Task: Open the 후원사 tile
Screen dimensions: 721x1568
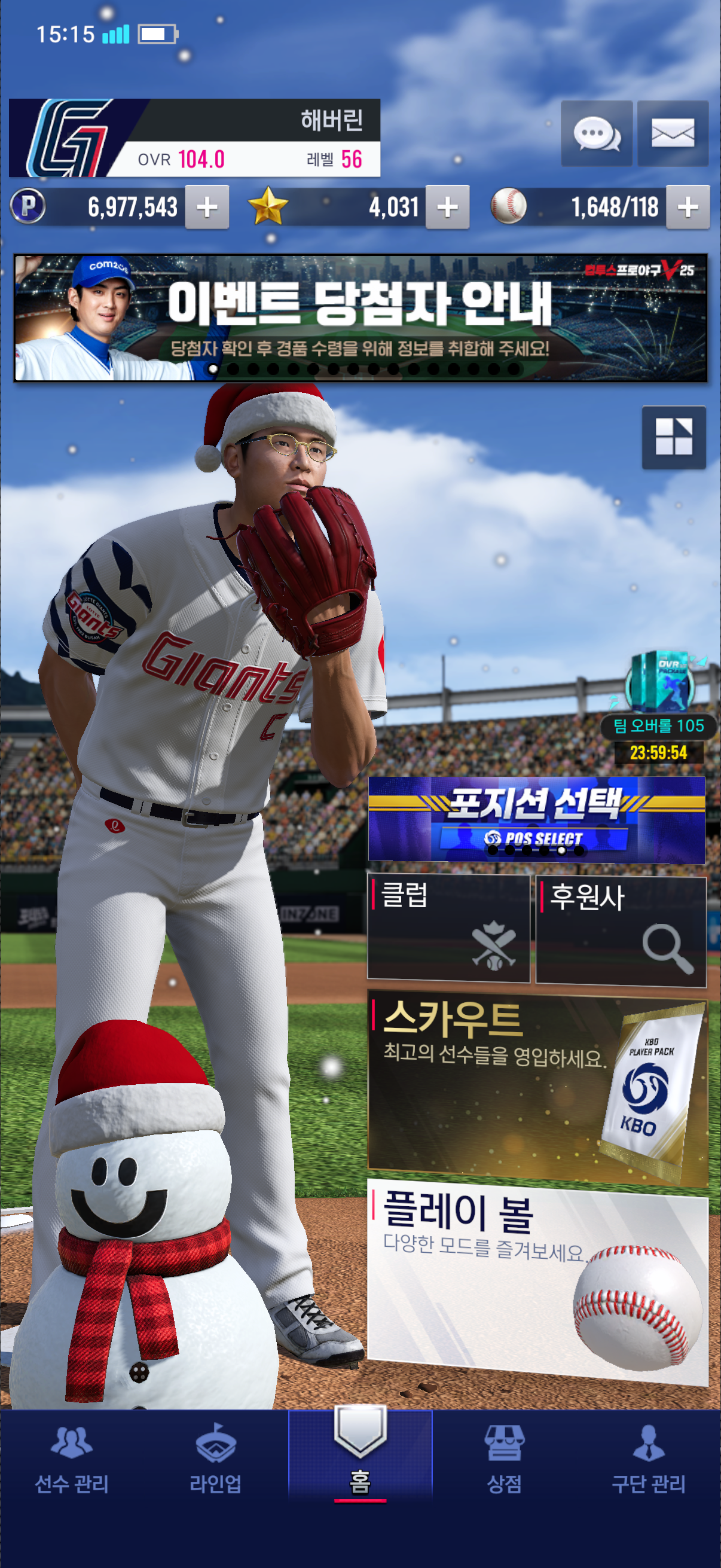Action: click(621, 929)
